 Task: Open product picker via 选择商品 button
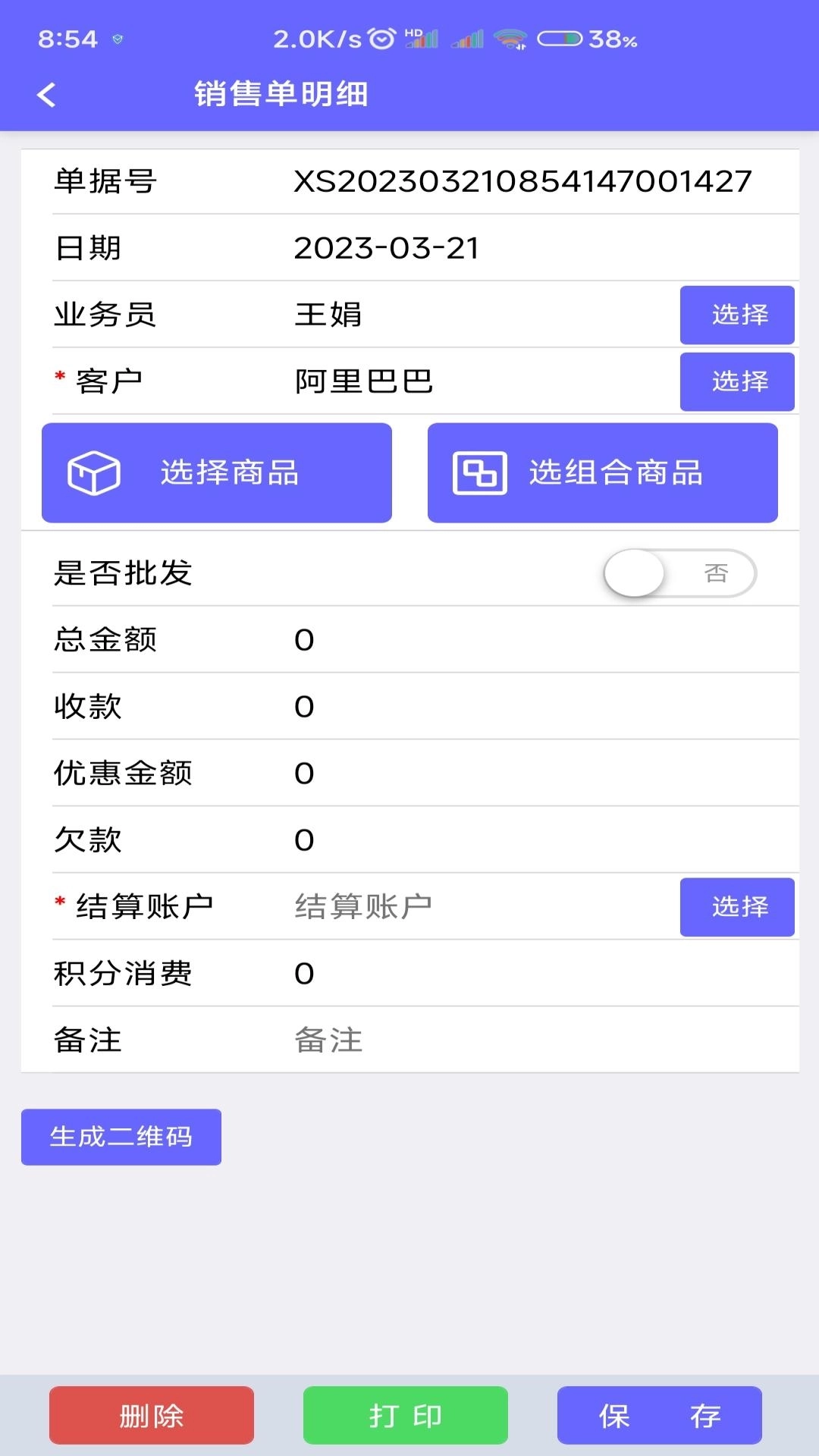(217, 472)
